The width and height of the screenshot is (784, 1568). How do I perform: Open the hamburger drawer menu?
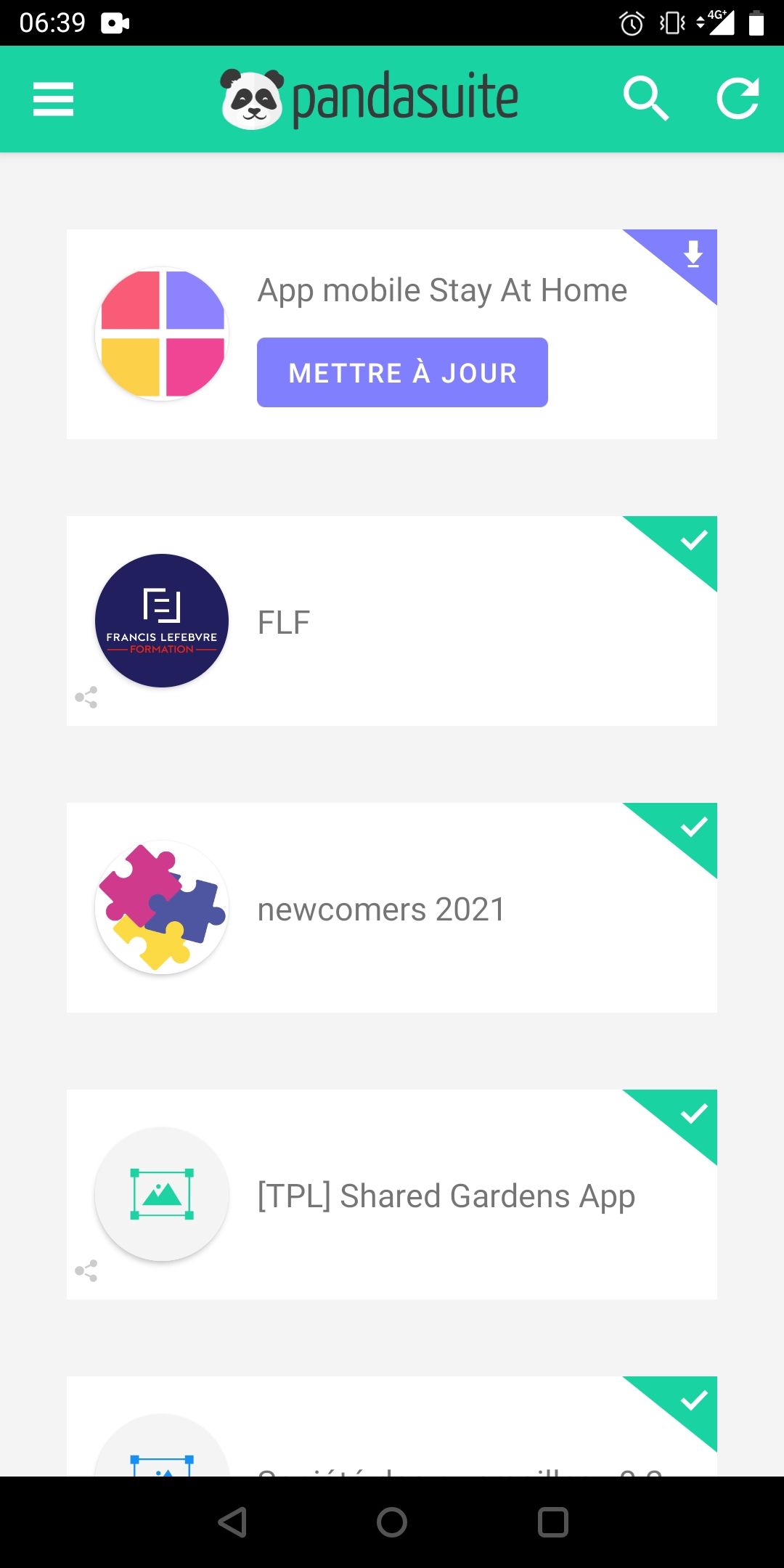coord(53,99)
